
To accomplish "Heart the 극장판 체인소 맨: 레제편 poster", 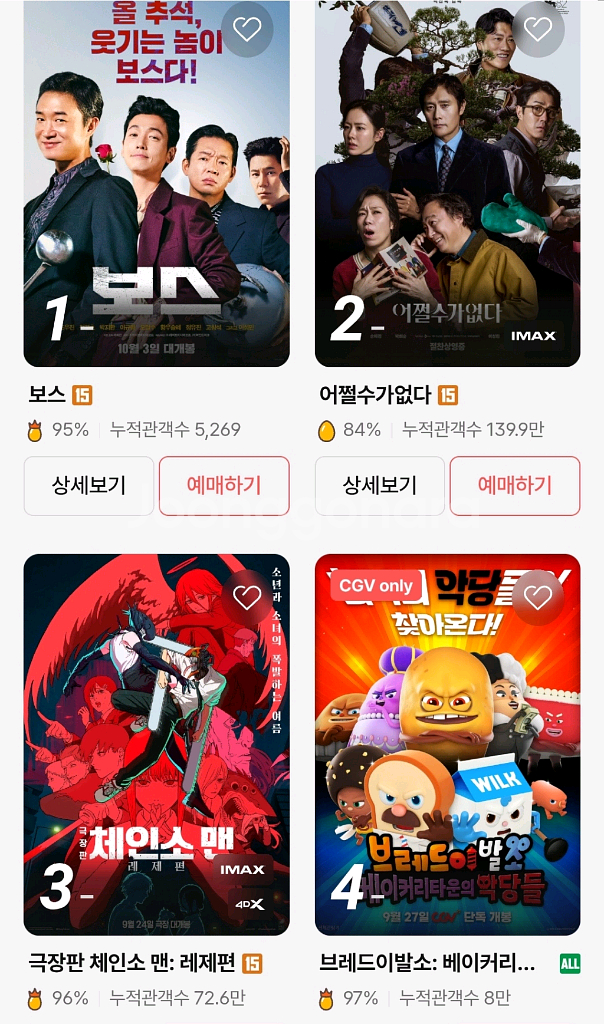I will pos(247,597).
